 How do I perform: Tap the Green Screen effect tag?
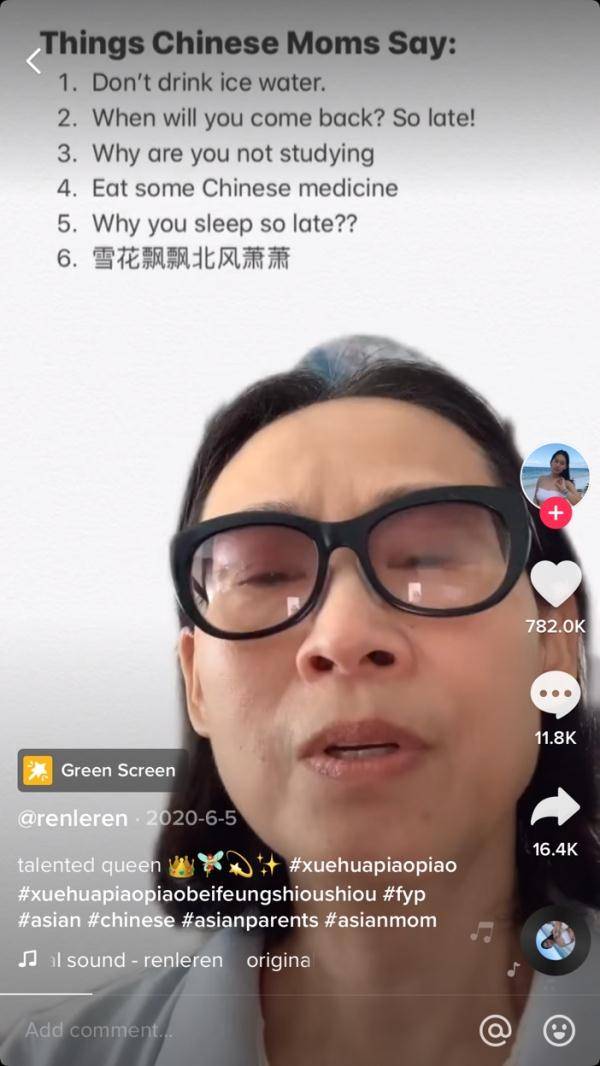[x=103, y=770]
